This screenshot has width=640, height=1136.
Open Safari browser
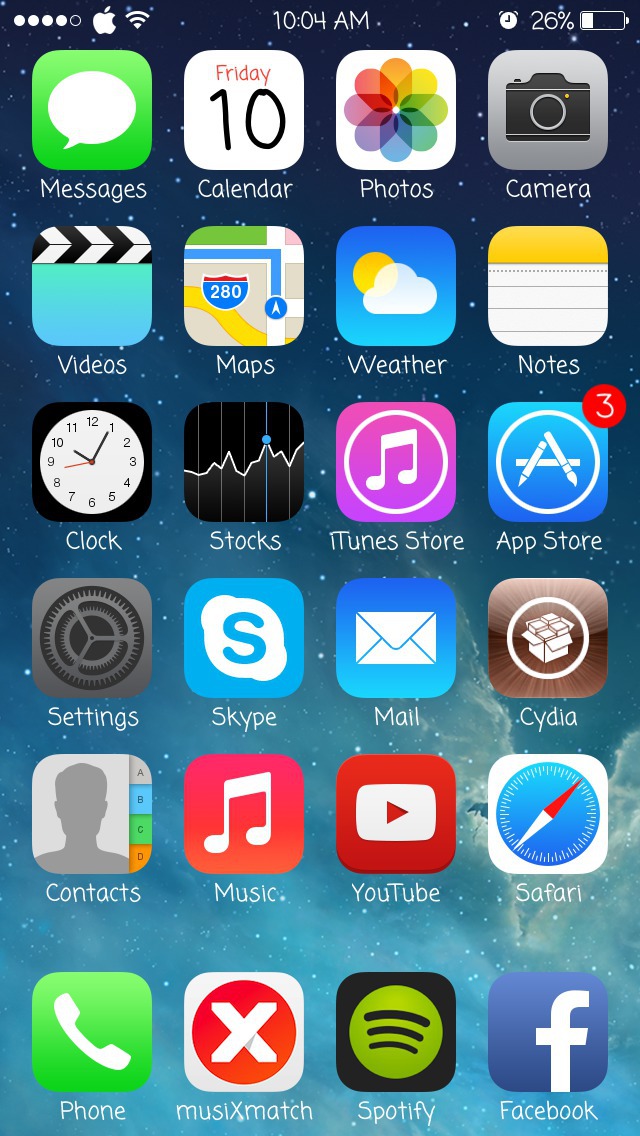(x=548, y=814)
